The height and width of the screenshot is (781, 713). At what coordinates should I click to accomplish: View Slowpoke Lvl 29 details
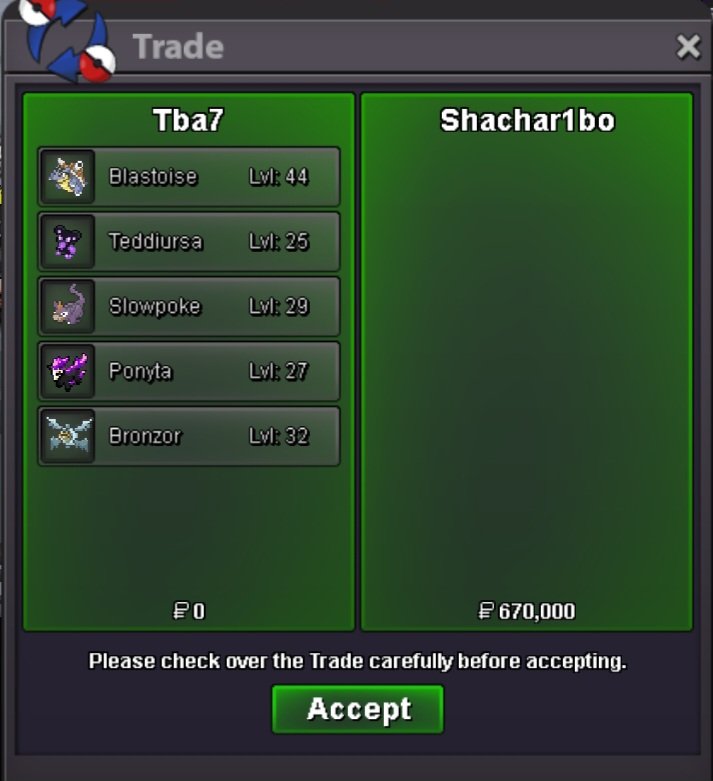189,307
